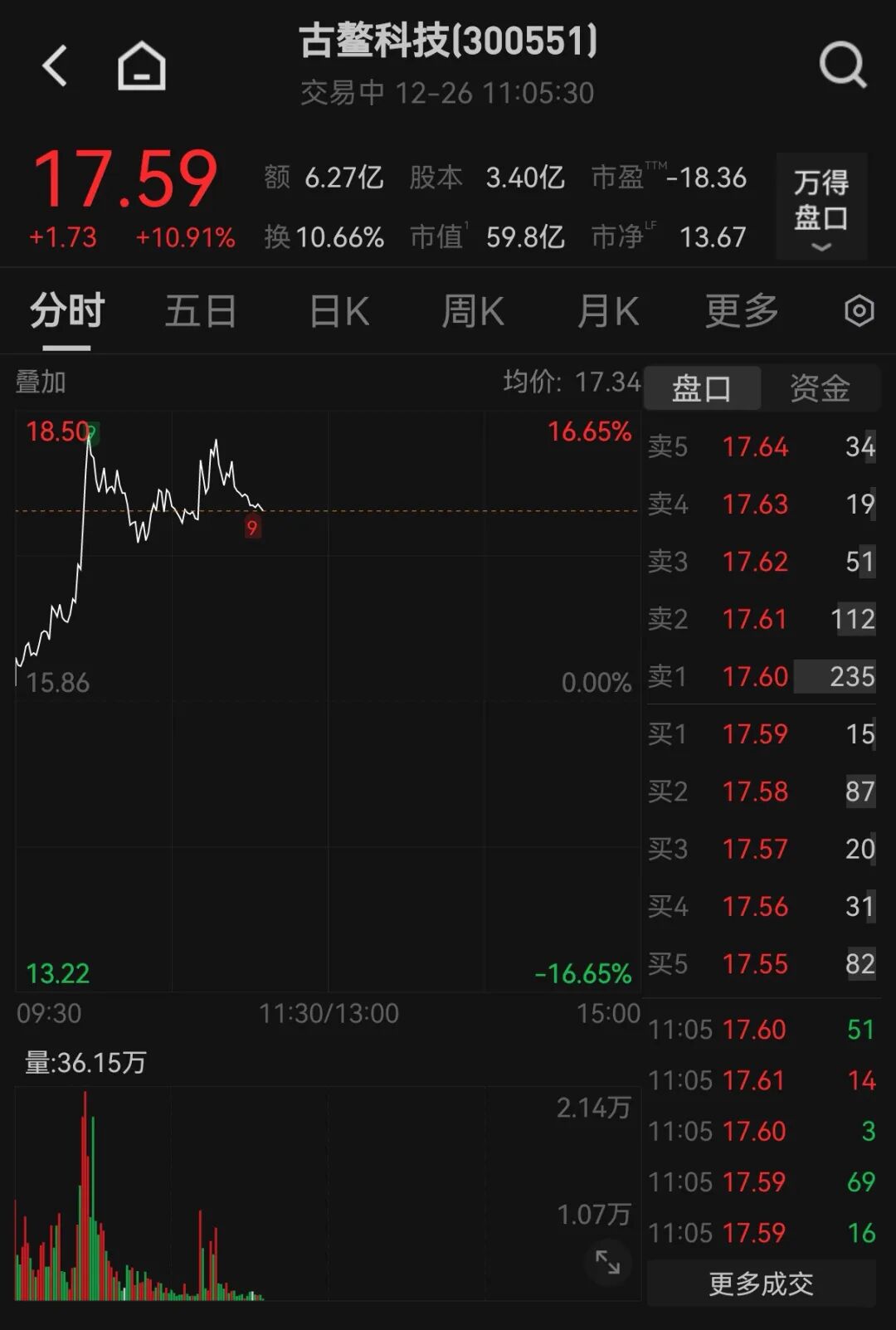The width and height of the screenshot is (896, 1330).
Task: Show the 周K chart
Action: coord(473,312)
